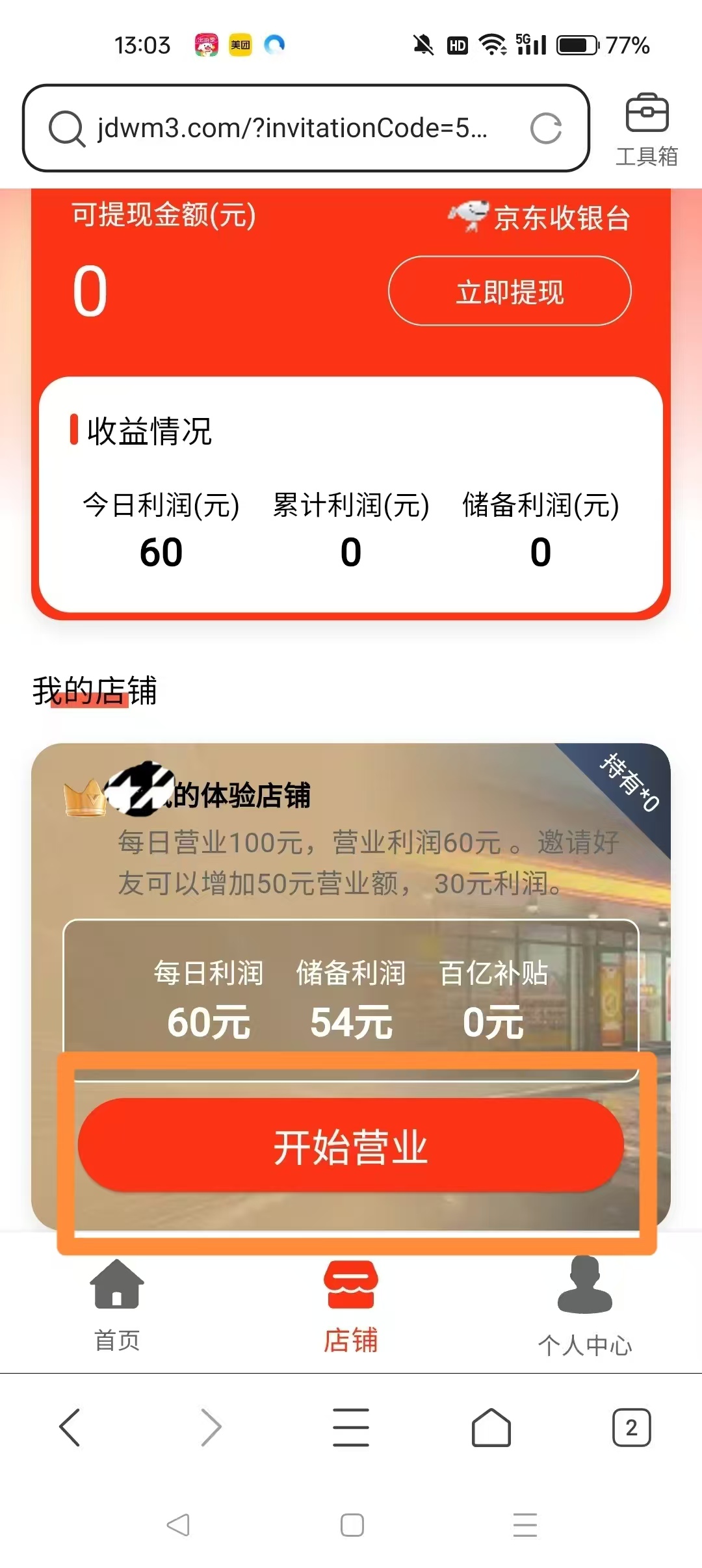The image size is (702, 1568).
Task: Open the browser menu
Action: [351, 1428]
